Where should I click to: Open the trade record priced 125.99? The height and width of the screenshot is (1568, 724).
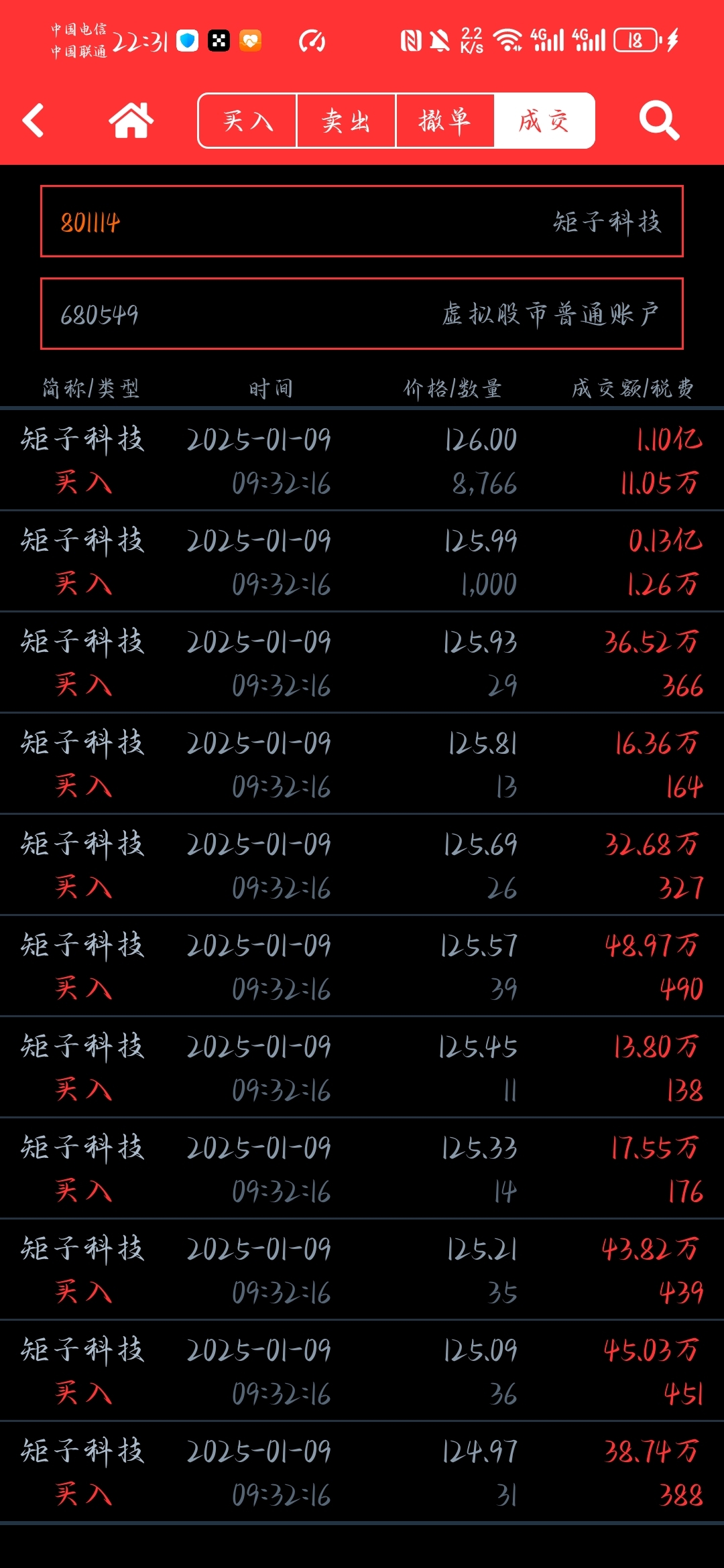(x=362, y=562)
